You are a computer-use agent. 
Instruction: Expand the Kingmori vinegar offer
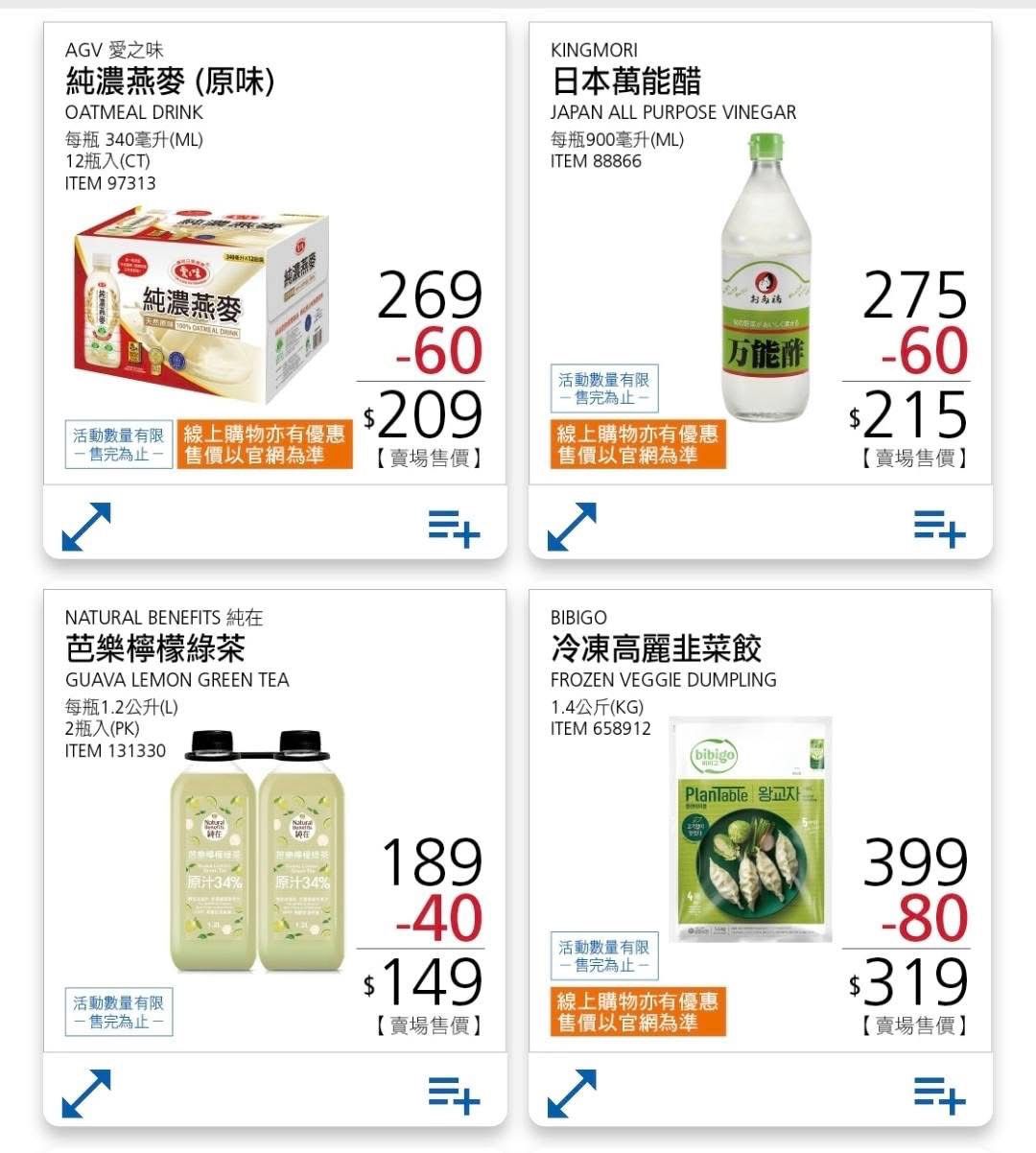(572, 527)
